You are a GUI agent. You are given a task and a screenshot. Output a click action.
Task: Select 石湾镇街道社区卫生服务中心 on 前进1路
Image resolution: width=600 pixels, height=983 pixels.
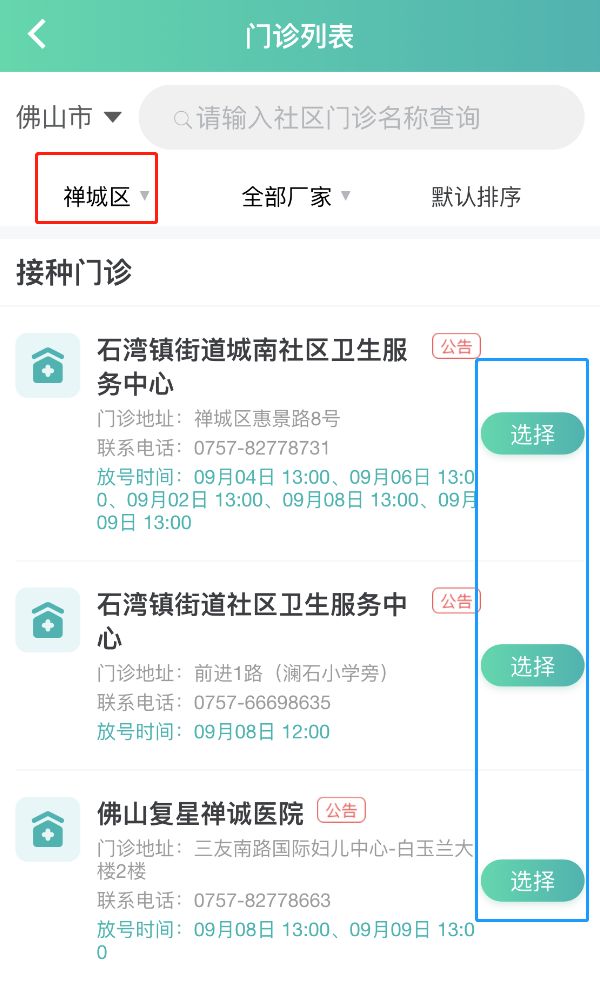532,666
